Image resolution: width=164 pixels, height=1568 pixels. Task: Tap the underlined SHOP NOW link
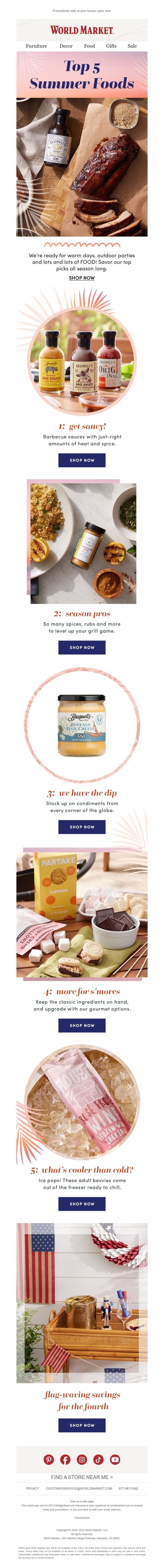pyautogui.click(x=82, y=278)
